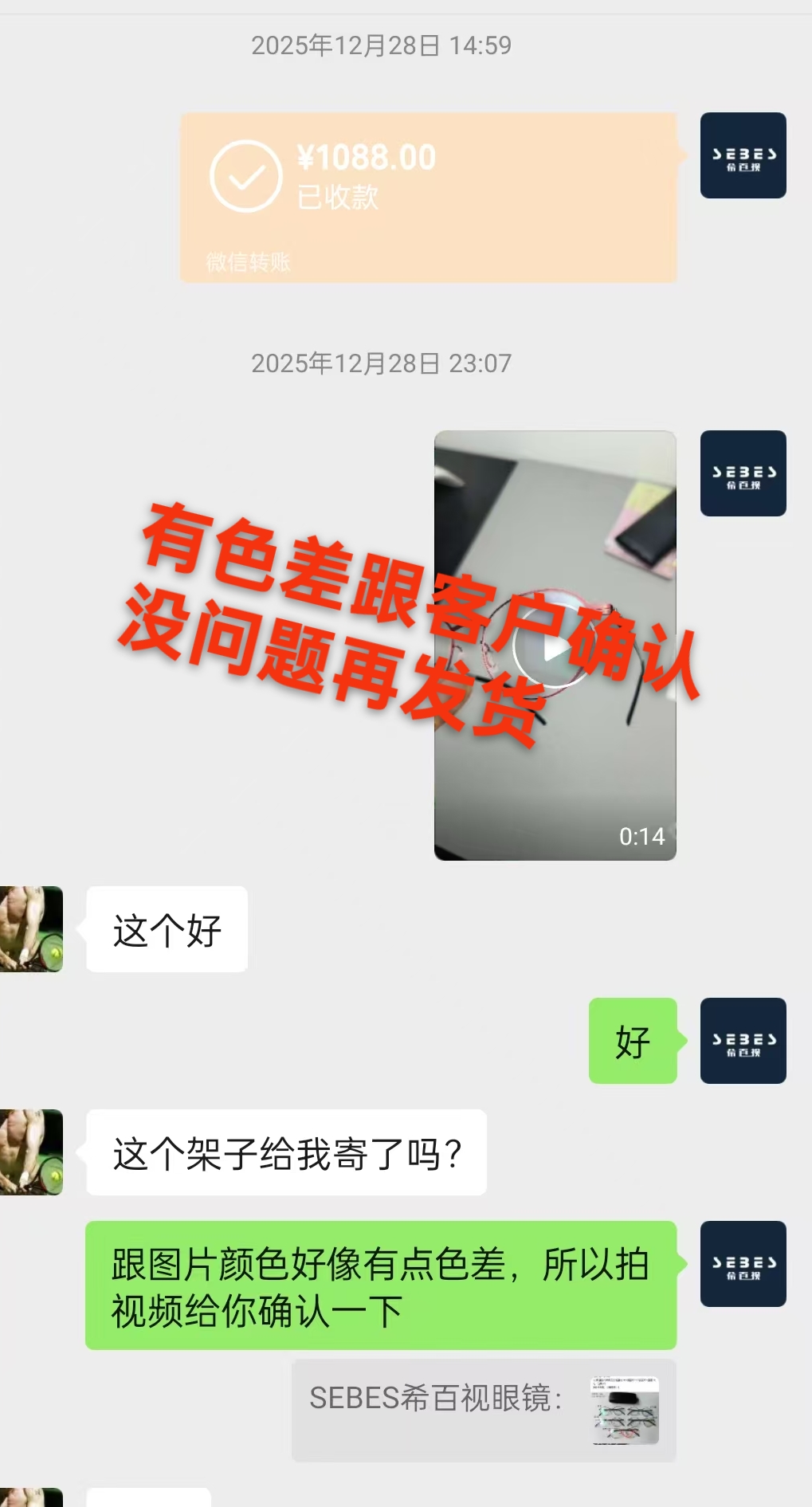This screenshot has width=812, height=1507.
Task: Tap the SEBES avatar beside the transfer message
Action: point(743,155)
